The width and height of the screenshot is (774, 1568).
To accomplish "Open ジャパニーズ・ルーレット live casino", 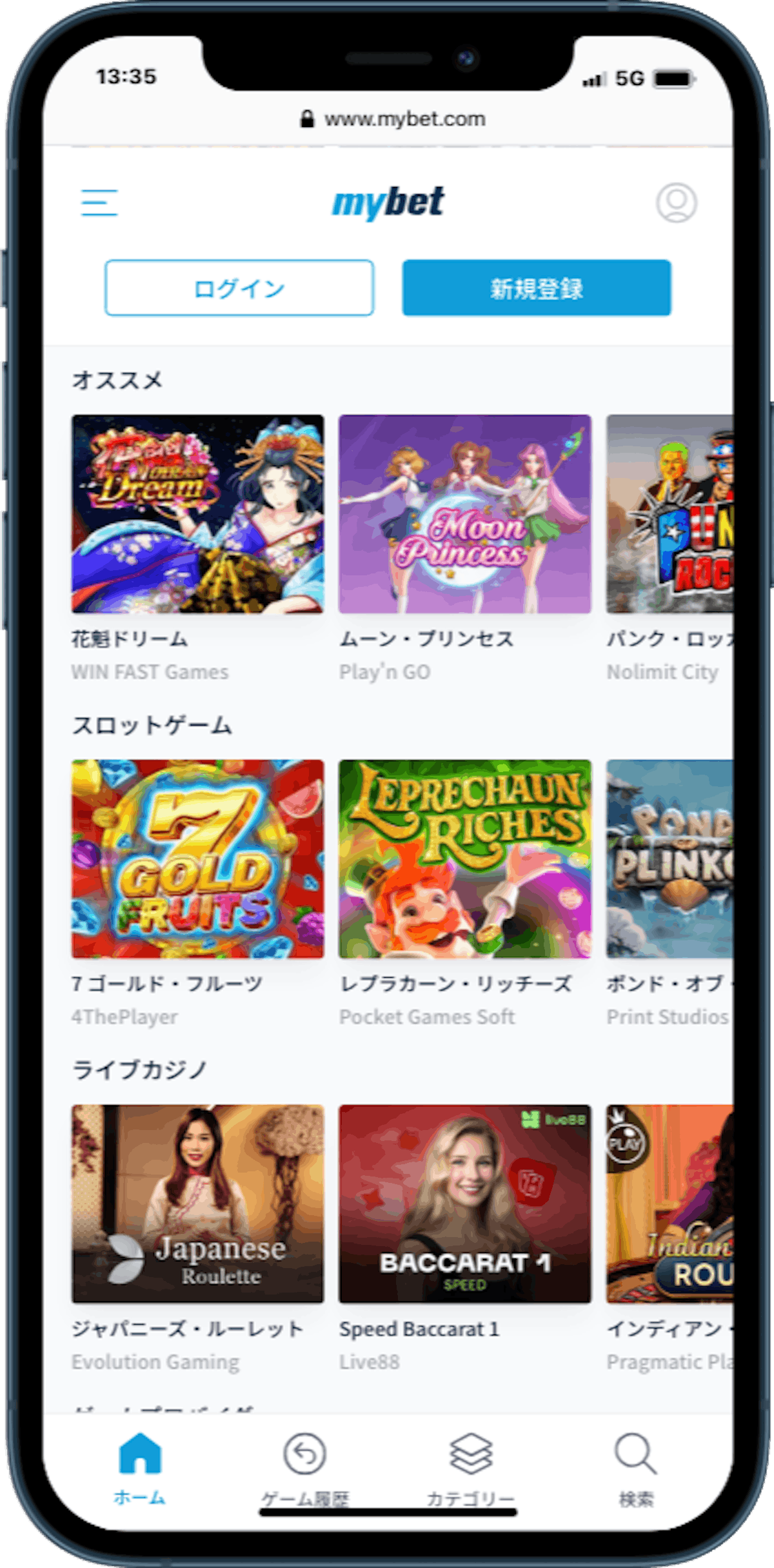I will click(198, 1204).
